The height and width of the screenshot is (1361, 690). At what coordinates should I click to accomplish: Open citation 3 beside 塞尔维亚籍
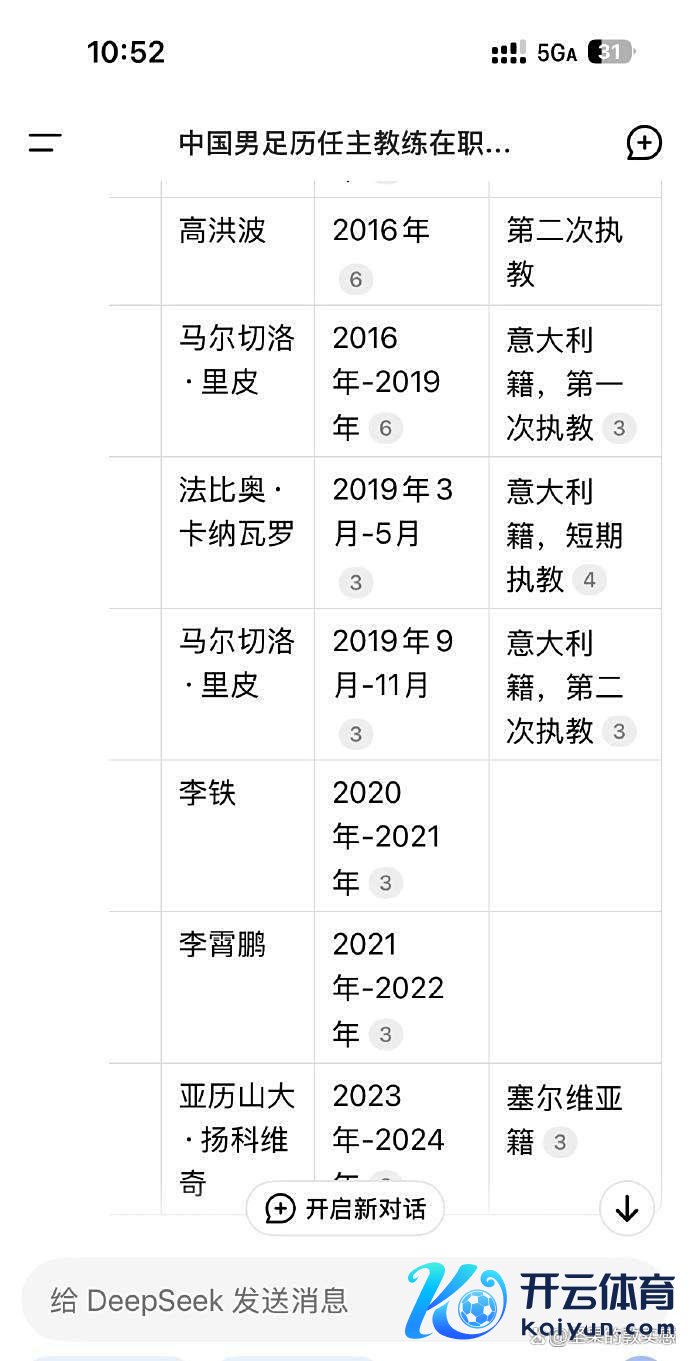560,1142
